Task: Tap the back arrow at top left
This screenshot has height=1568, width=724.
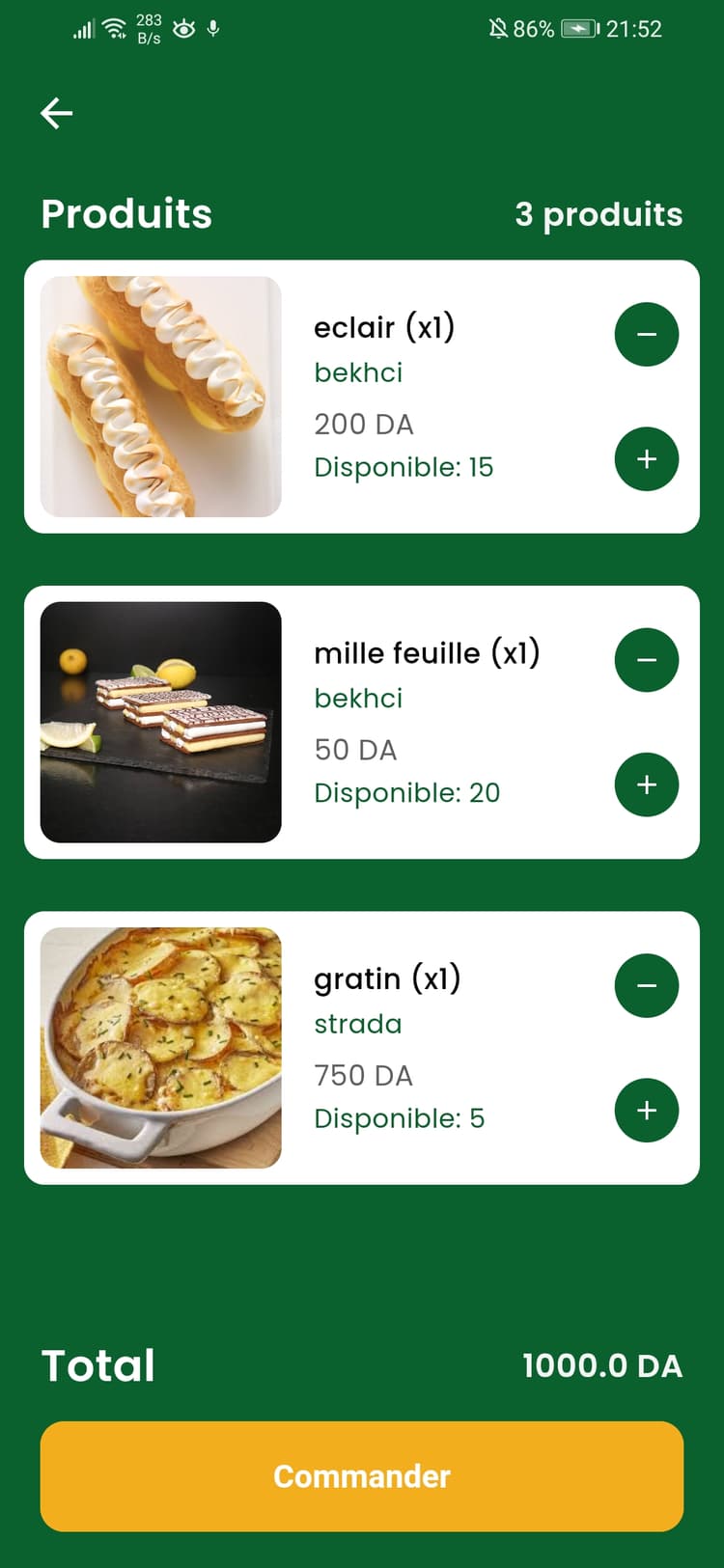Action: [56, 113]
